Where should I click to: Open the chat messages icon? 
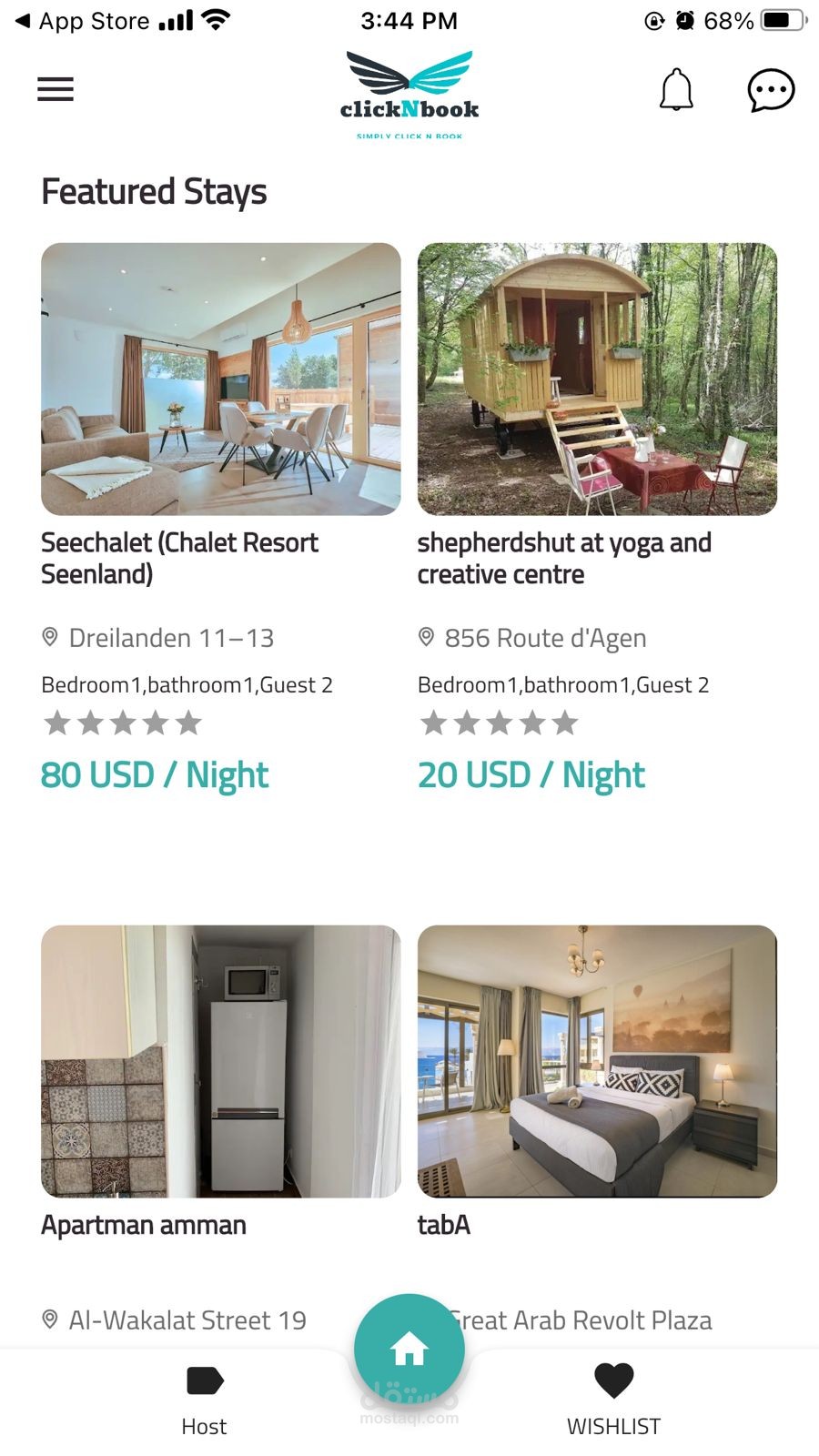(771, 90)
